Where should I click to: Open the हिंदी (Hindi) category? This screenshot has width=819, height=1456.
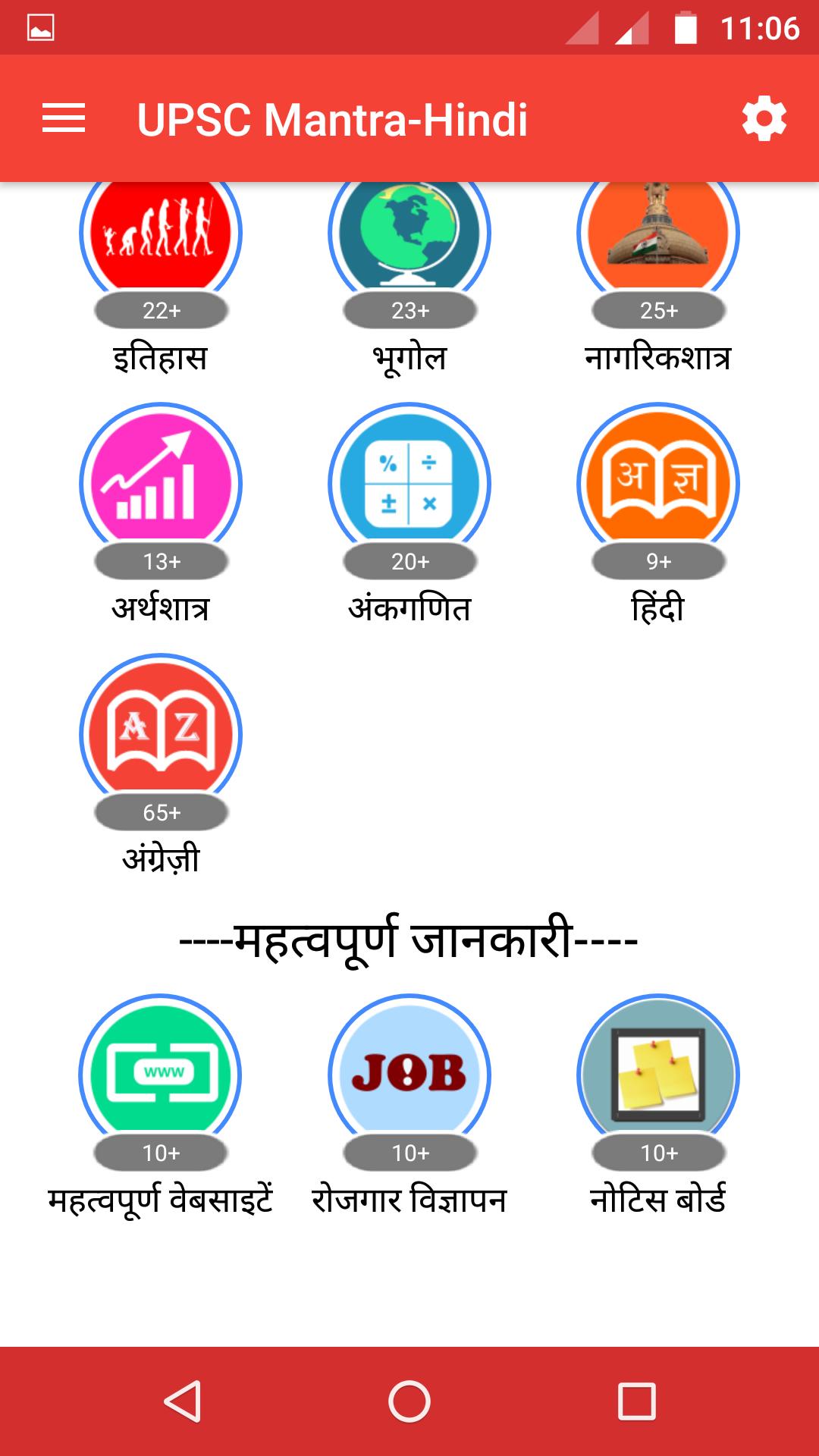658,485
